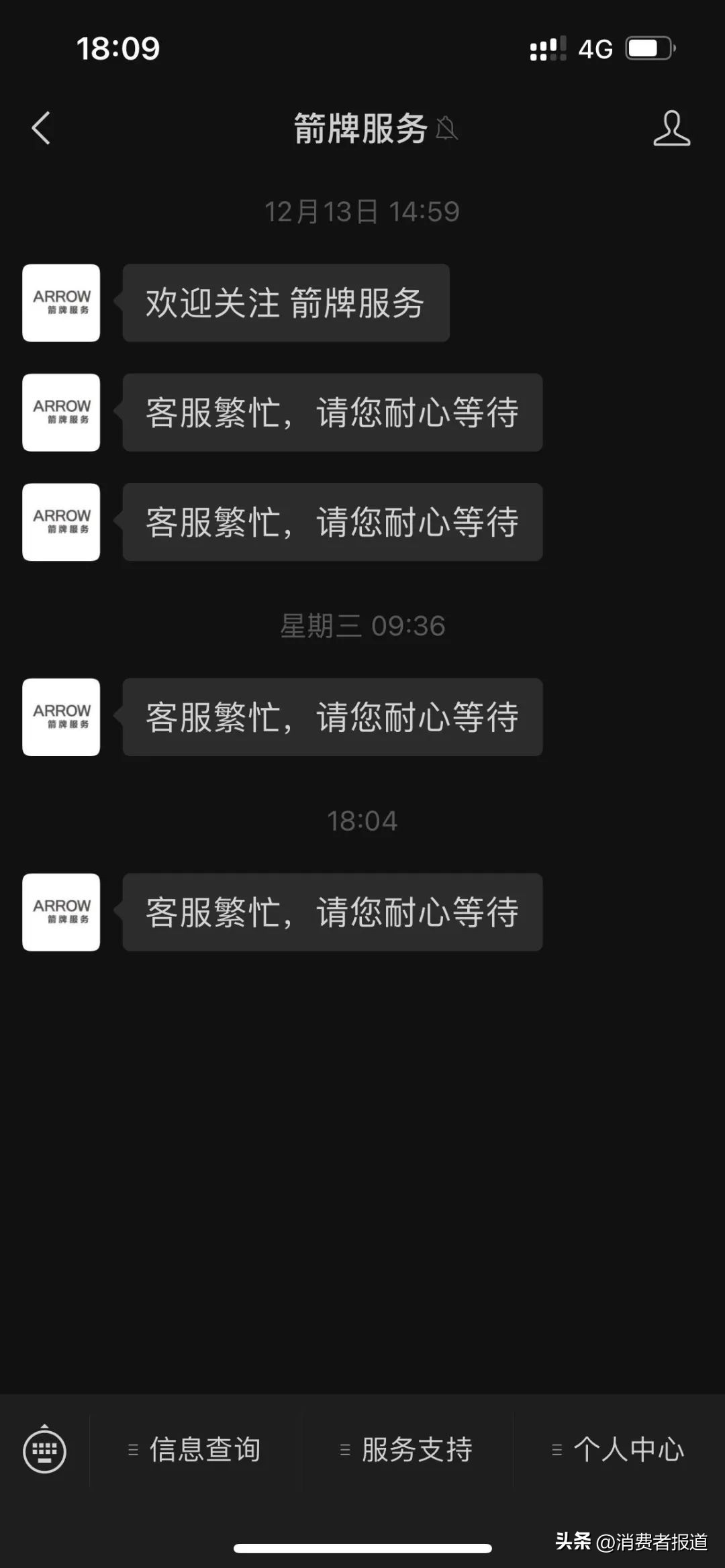
Task: Open the contact profile icon top right
Action: (672, 129)
